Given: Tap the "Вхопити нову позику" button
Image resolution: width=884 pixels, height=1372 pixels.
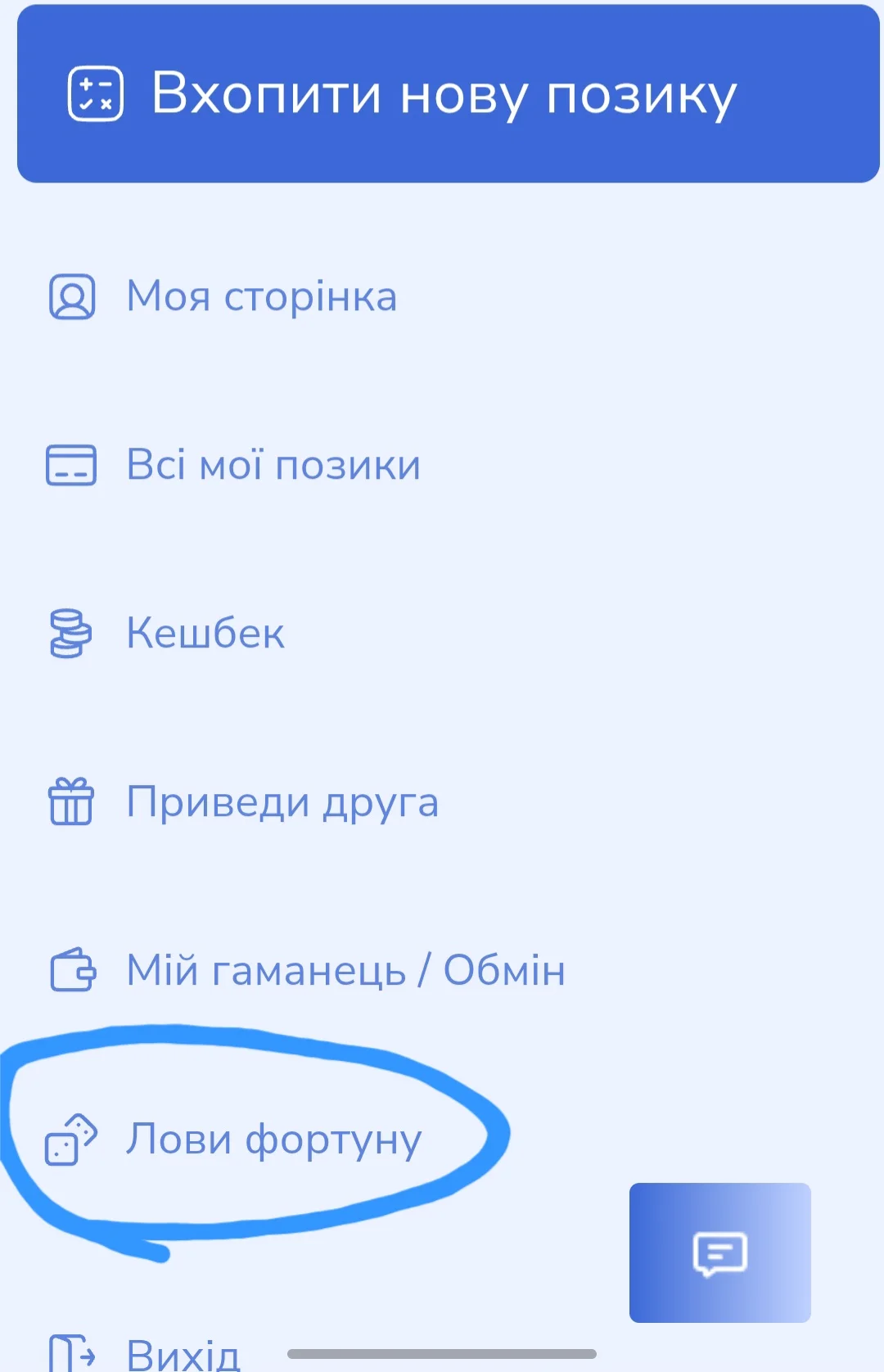Looking at the screenshot, I should pyautogui.click(x=448, y=94).
